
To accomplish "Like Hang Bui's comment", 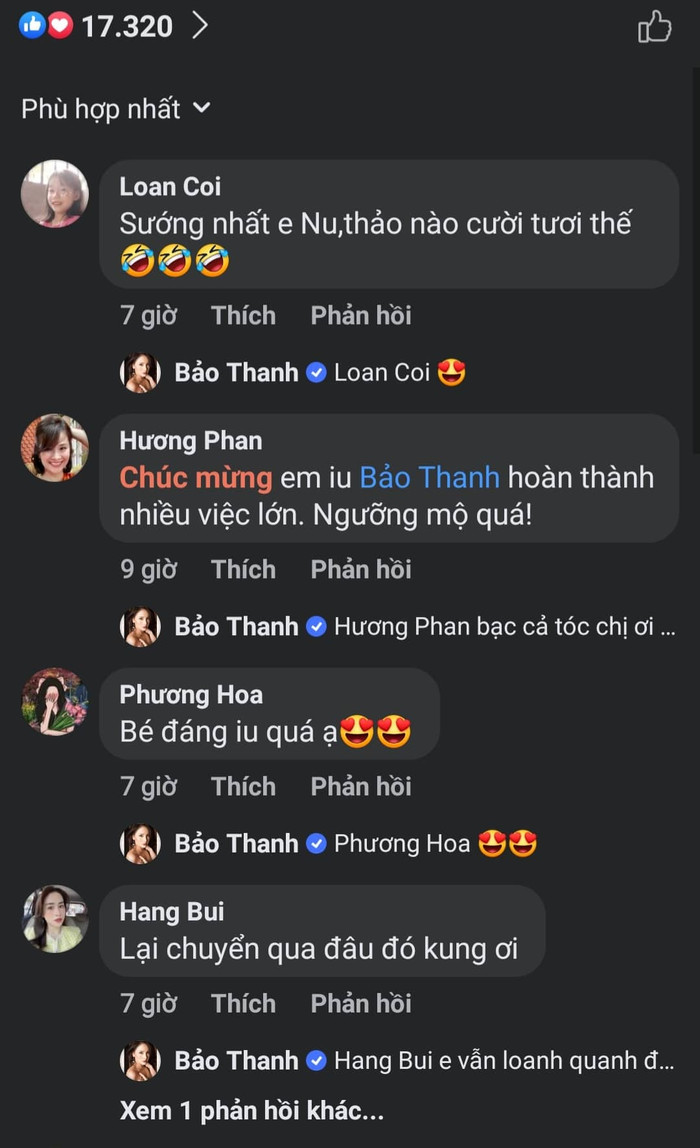I will 243,1004.
